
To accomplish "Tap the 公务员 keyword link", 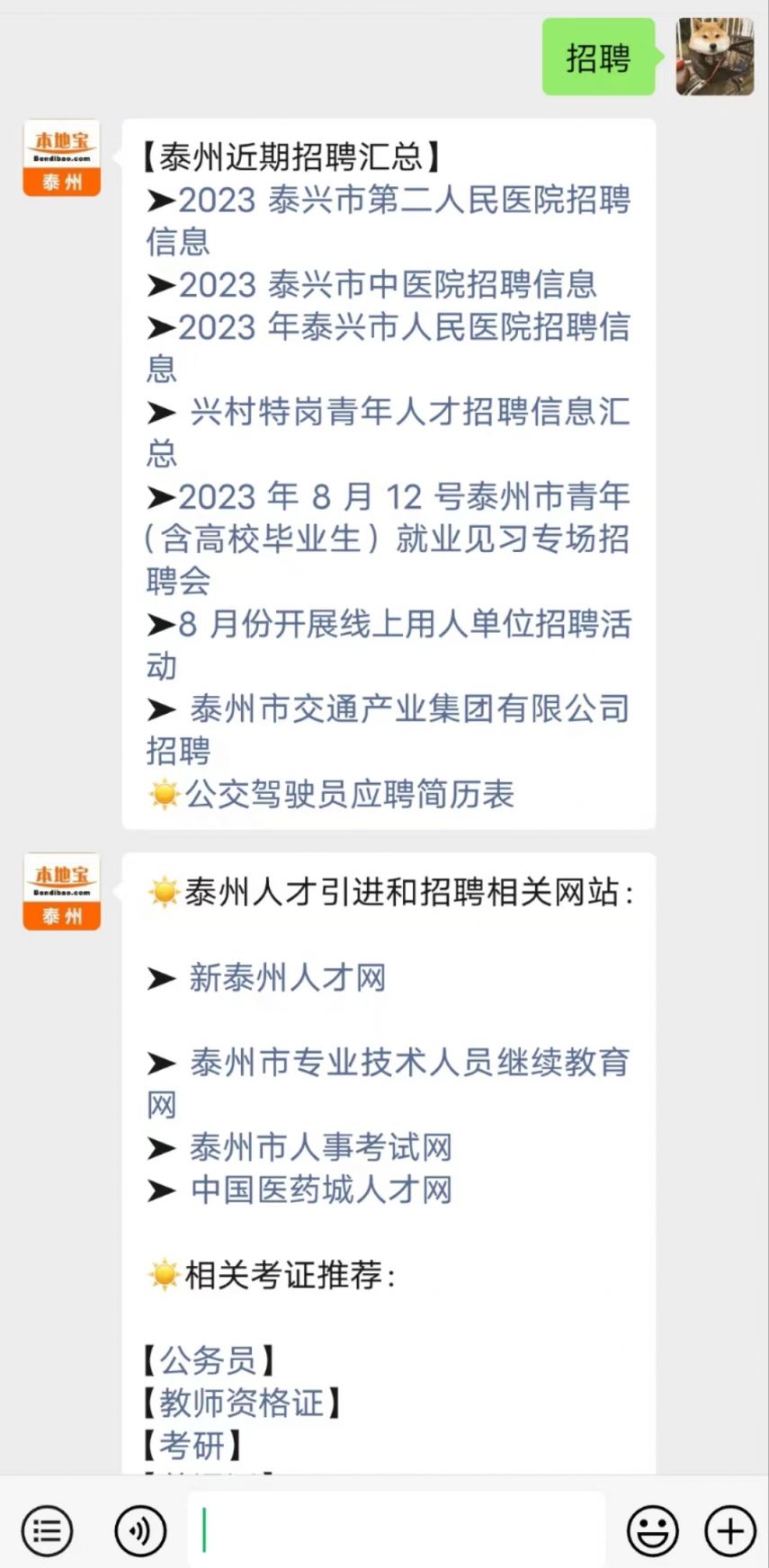I will 208,1359.
